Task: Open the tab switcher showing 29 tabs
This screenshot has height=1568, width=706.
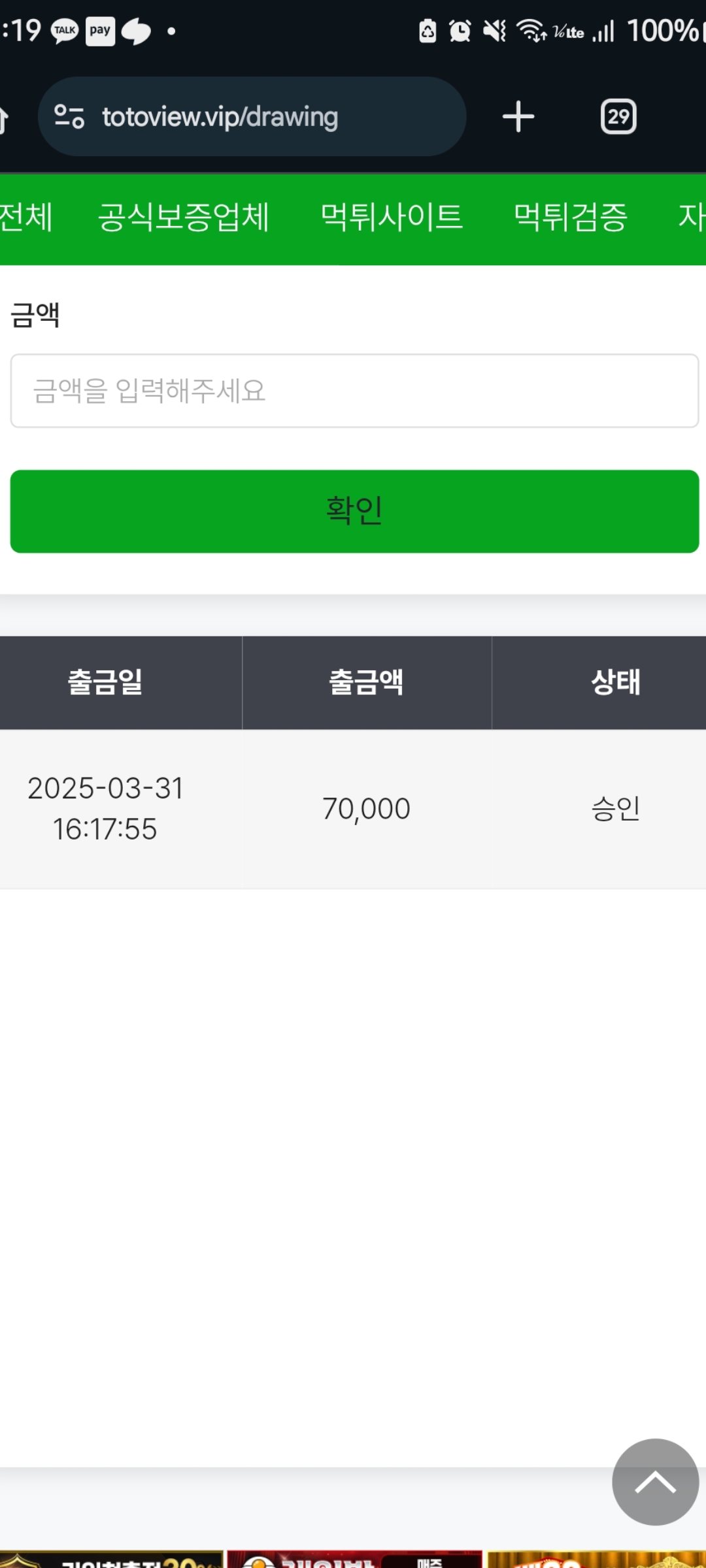Action: (618, 117)
